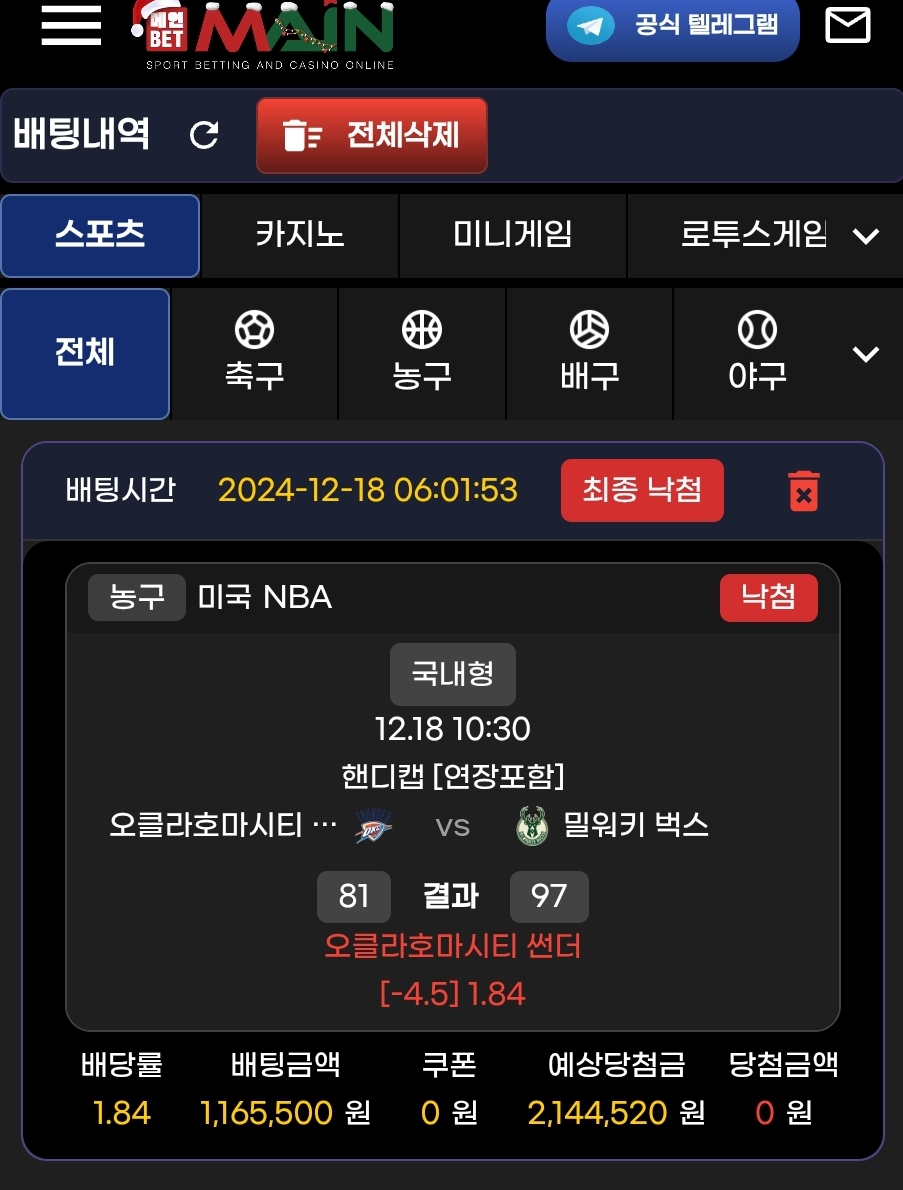
Task: Delete the 2024-12-18 06:01:53 bet record
Action: pyautogui.click(x=804, y=491)
